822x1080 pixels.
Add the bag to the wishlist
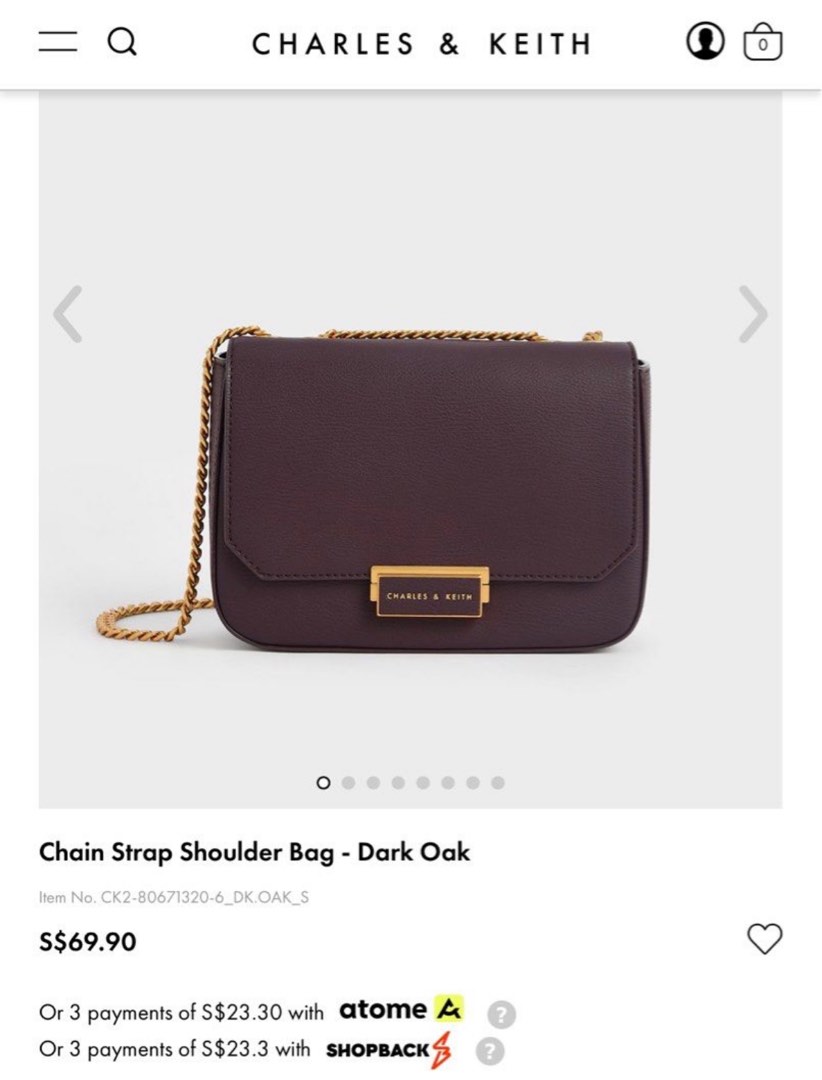tap(765, 938)
